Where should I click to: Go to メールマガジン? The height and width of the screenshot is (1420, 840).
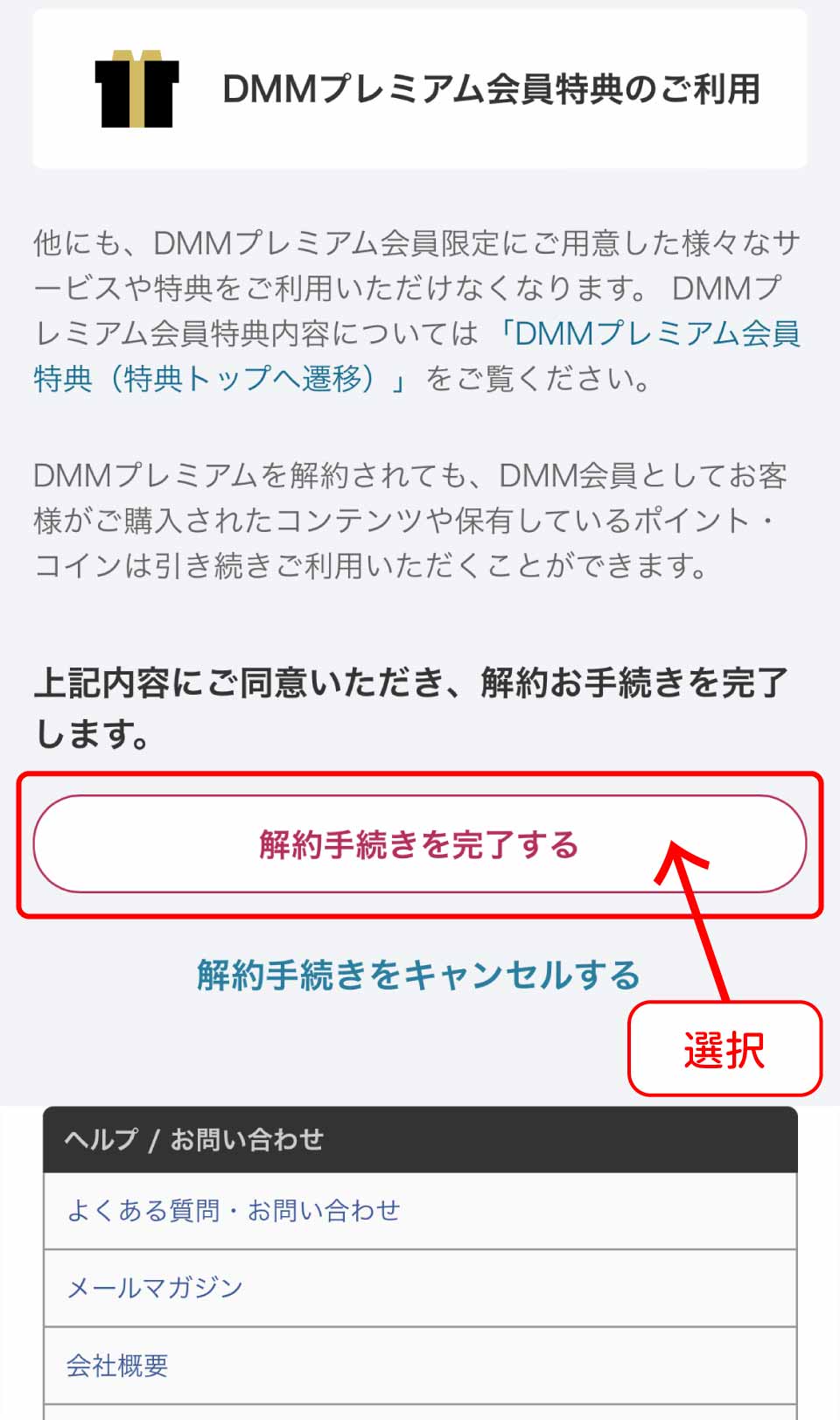coord(155,1288)
